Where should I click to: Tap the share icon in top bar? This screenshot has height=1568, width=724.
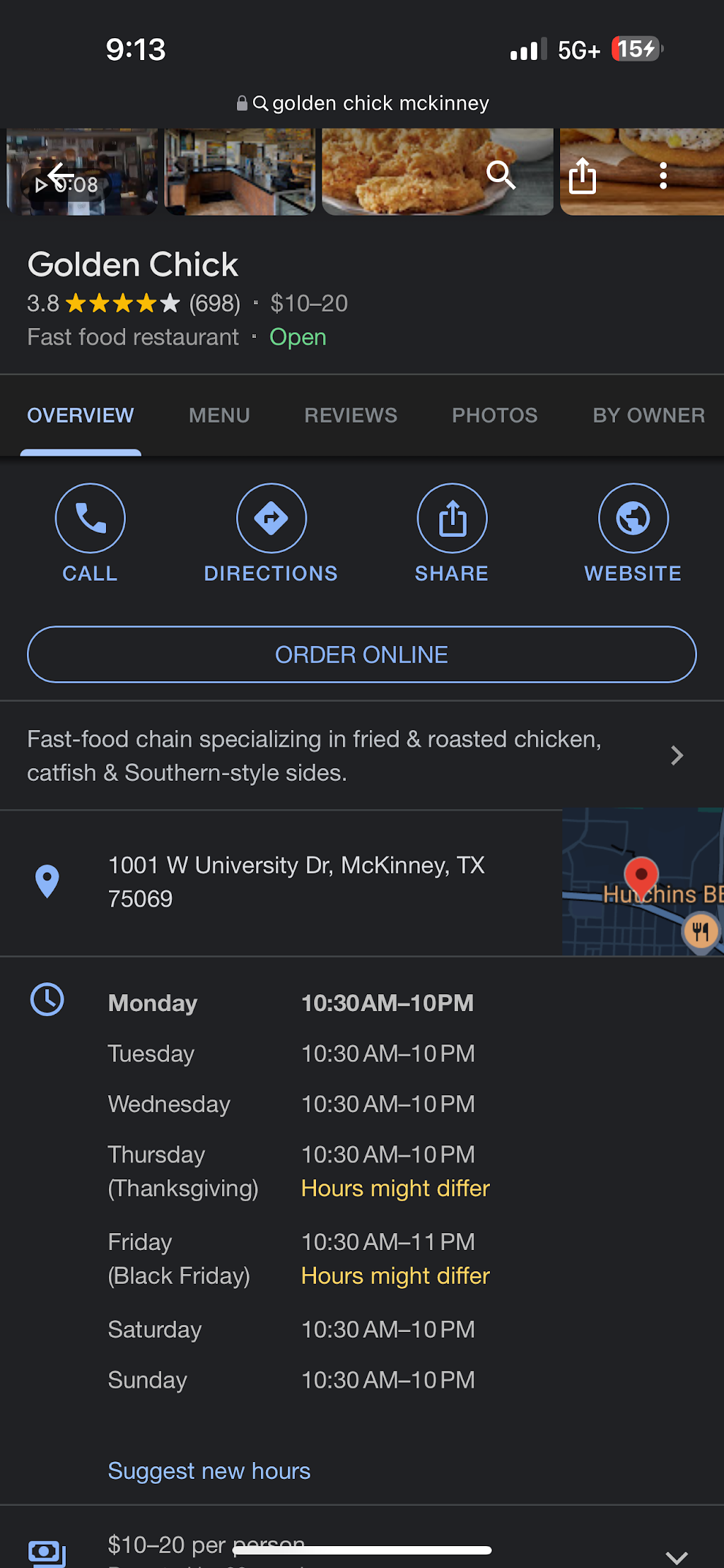pos(583,175)
